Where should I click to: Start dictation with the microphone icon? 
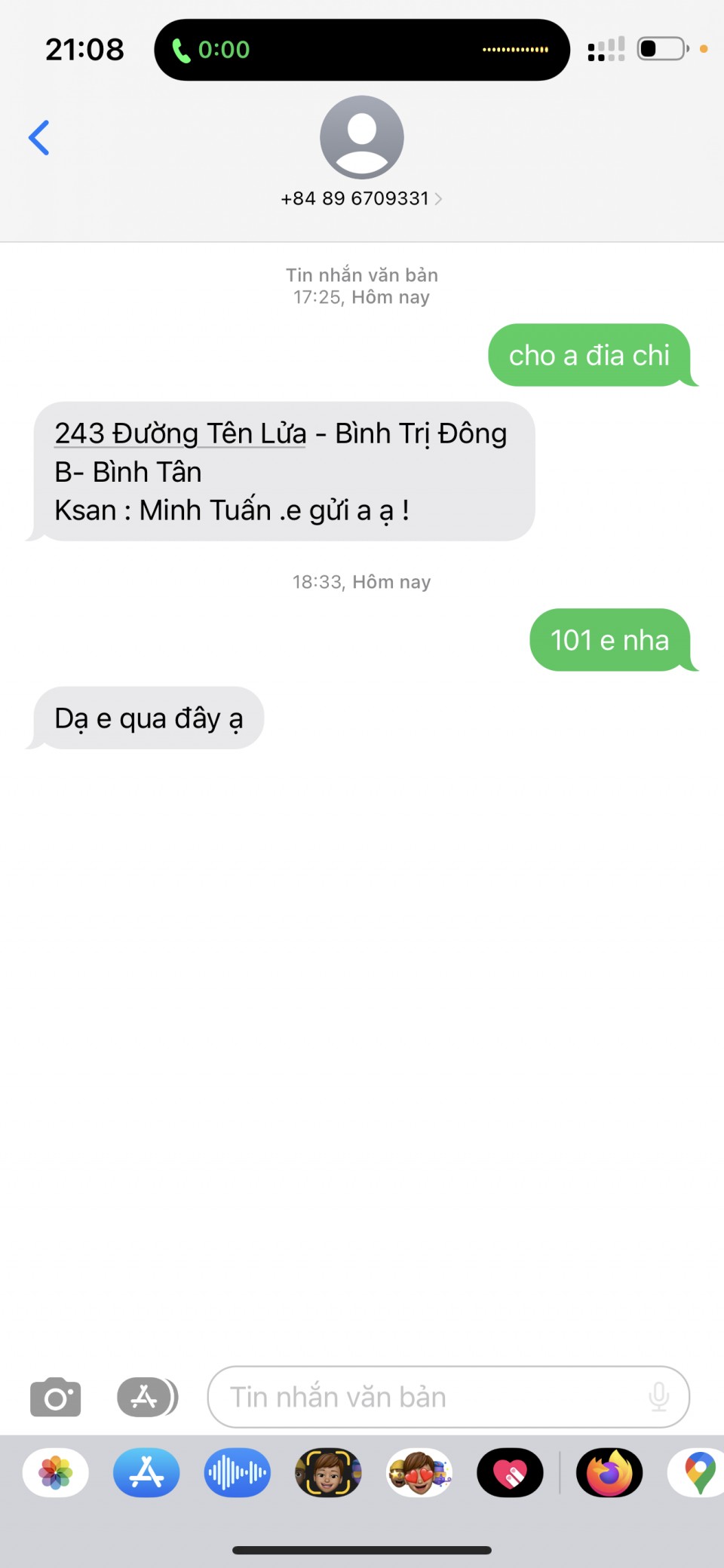click(x=658, y=1398)
